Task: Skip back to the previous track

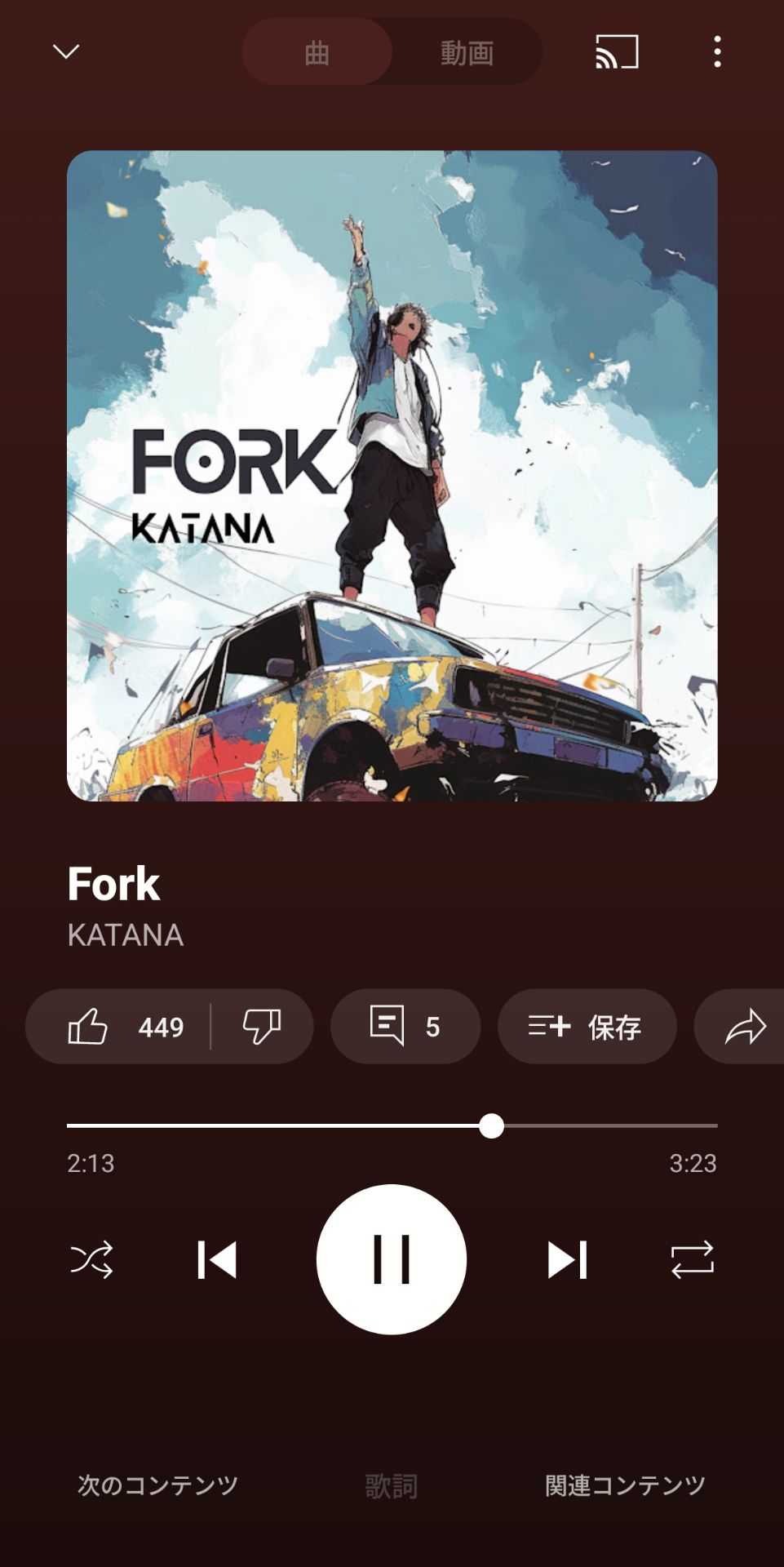Action: coord(218,1259)
